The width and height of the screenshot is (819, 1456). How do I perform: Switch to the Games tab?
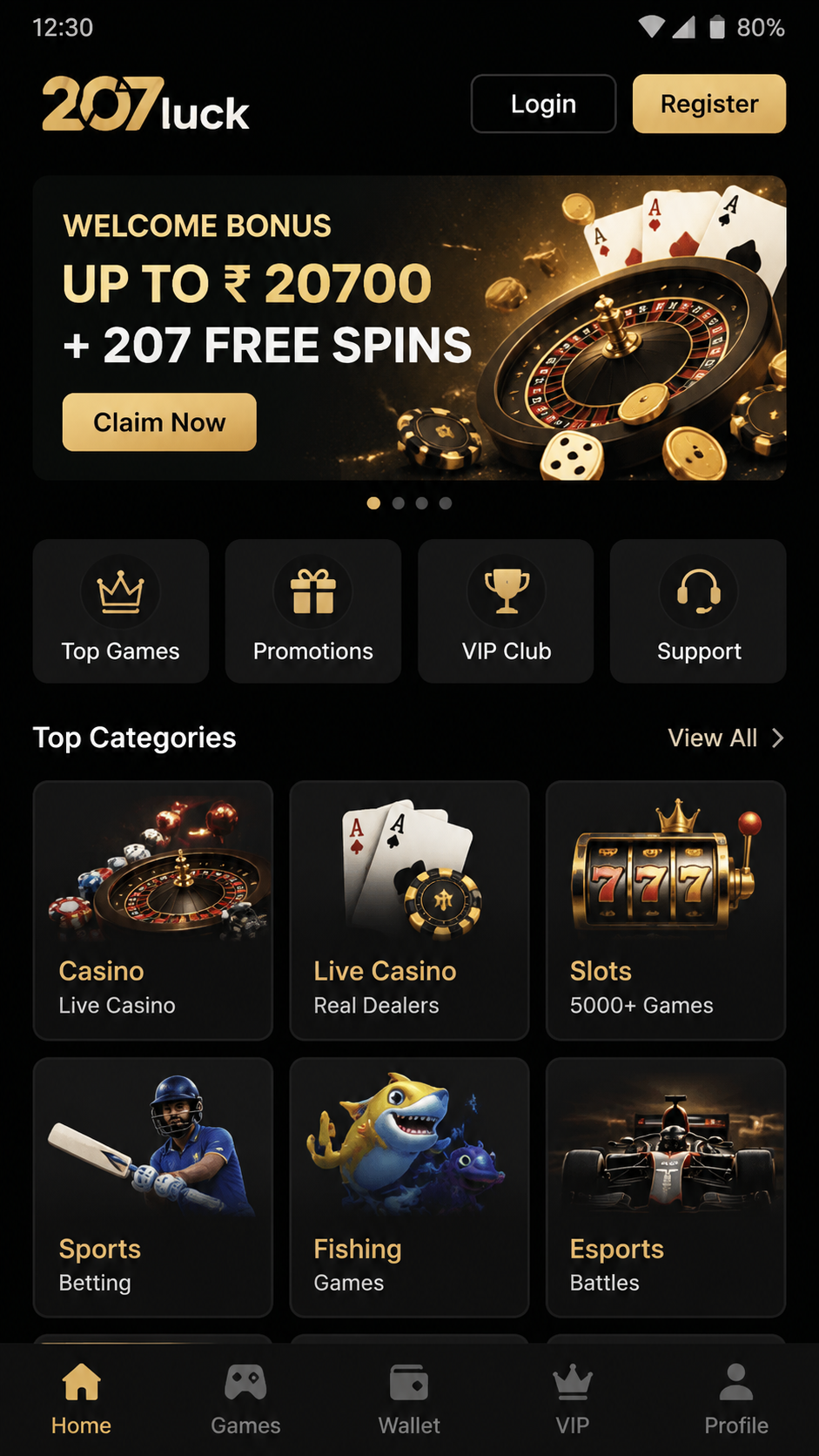coord(245,1399)
